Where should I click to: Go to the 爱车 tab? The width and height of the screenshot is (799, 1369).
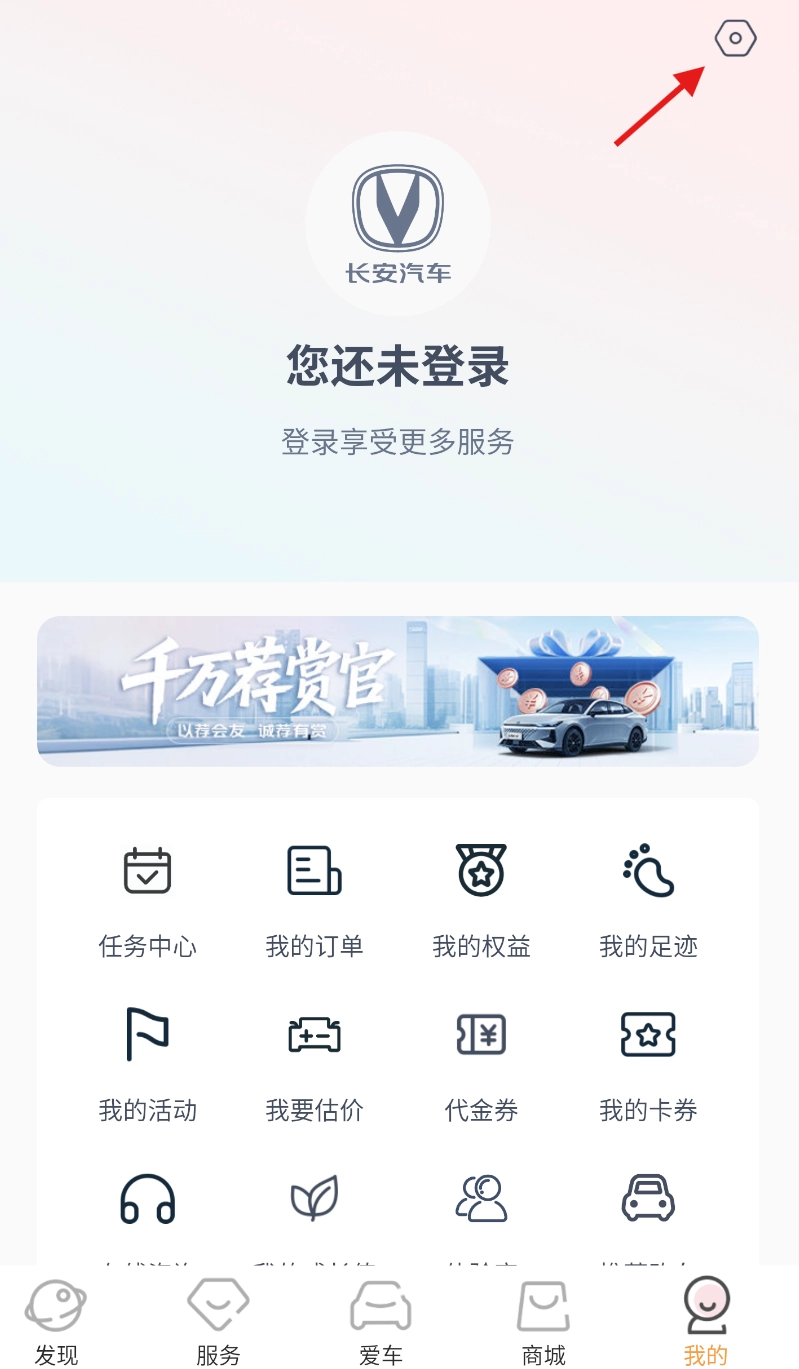click(381, 1322)
